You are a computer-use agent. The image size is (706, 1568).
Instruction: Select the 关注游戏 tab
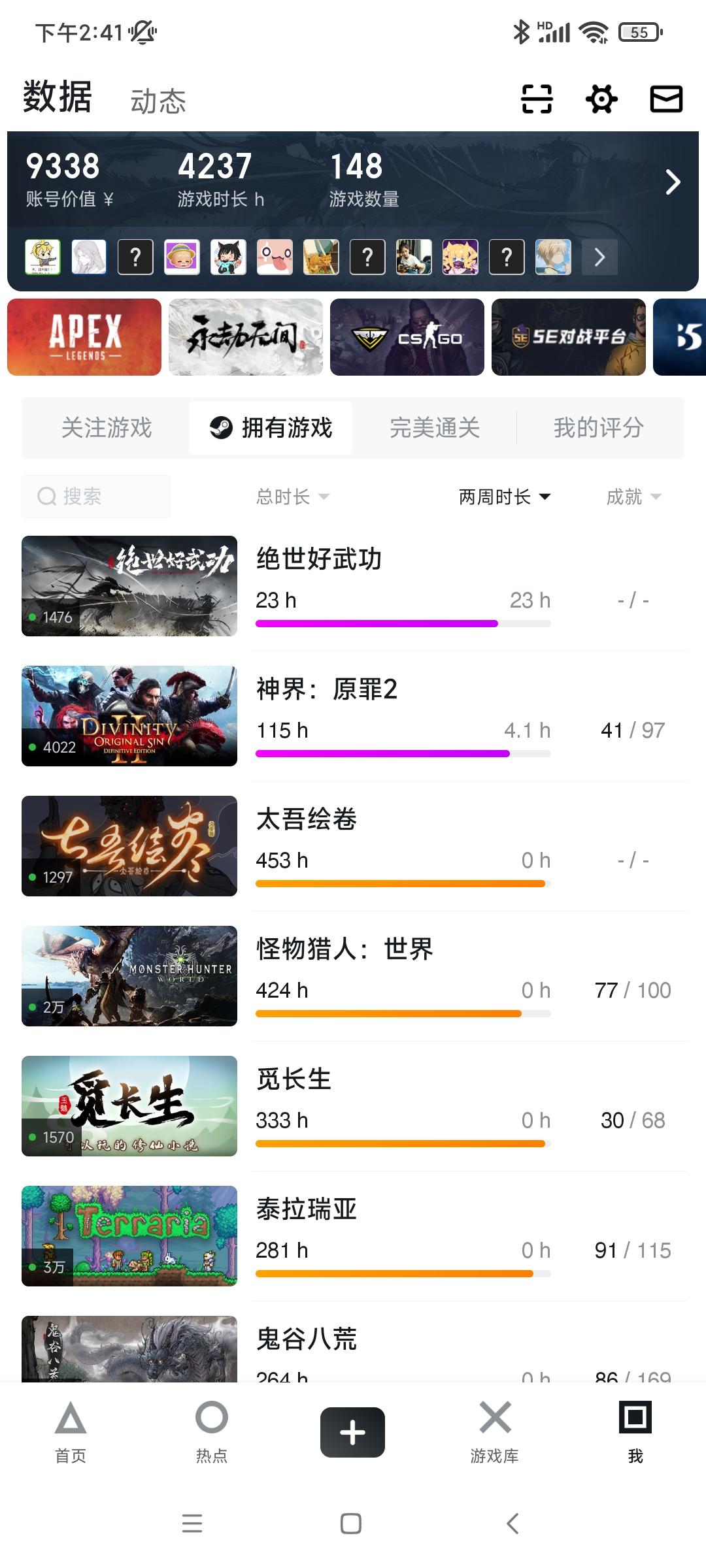tap(107, 428)
